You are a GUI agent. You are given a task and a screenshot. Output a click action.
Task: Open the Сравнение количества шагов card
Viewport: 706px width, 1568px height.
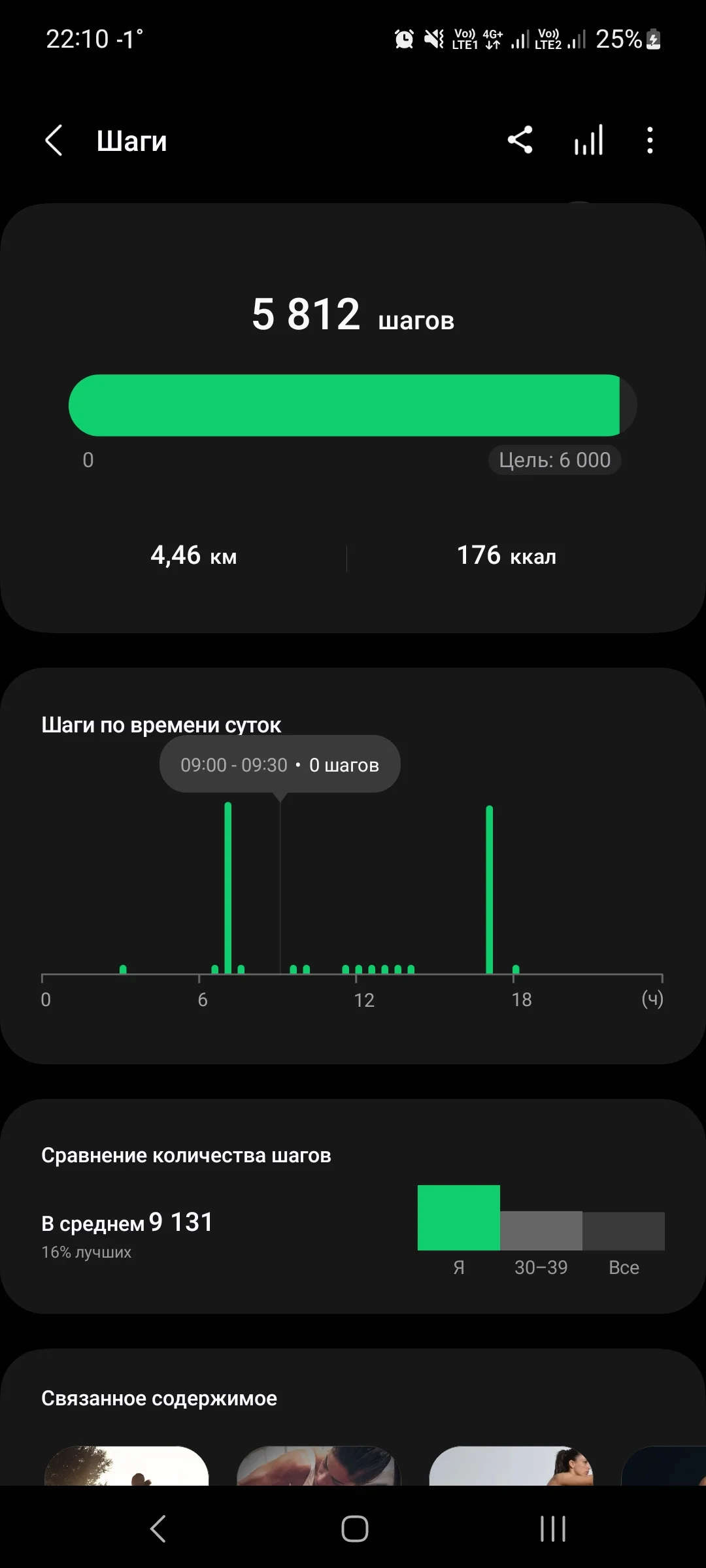click(x=353, y=1205)
